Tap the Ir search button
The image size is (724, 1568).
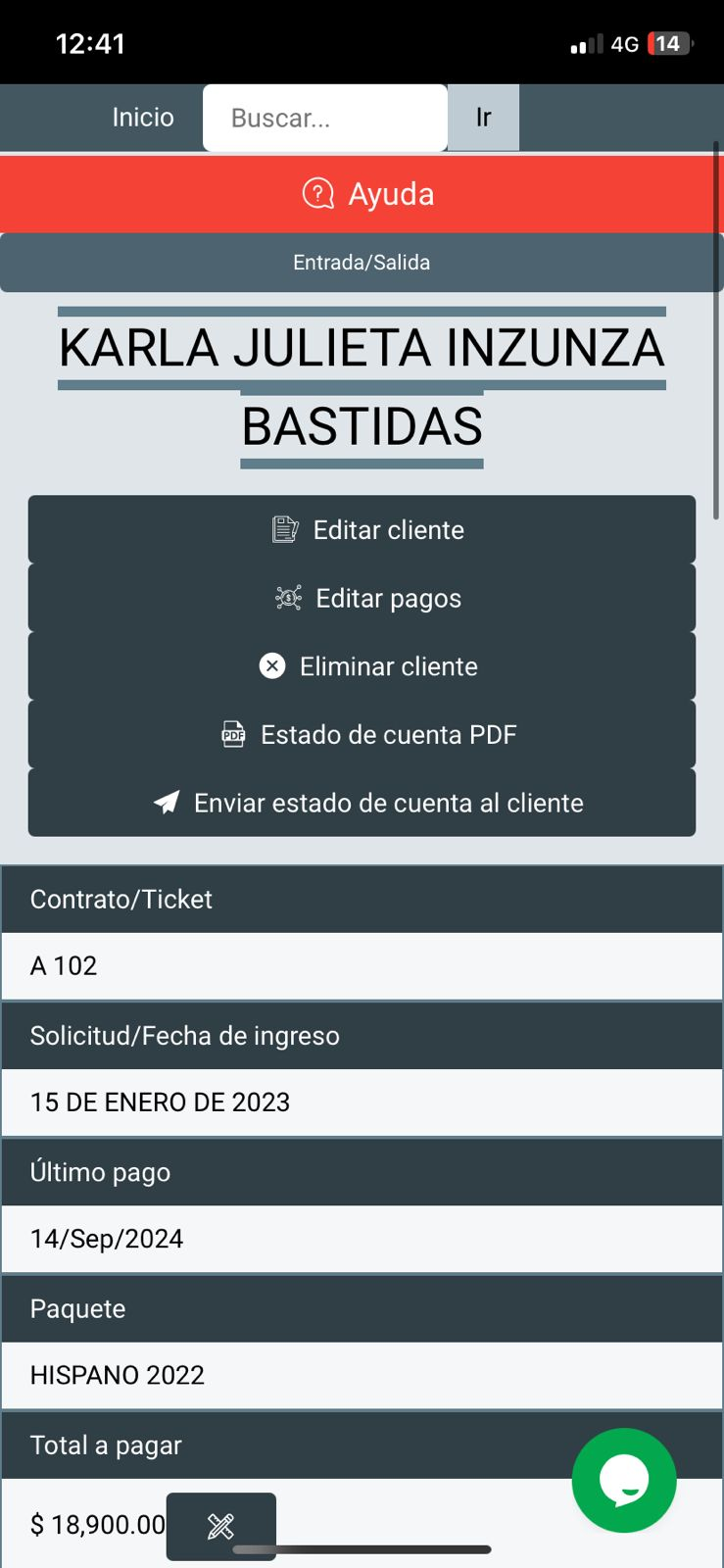tap(483, 118)
